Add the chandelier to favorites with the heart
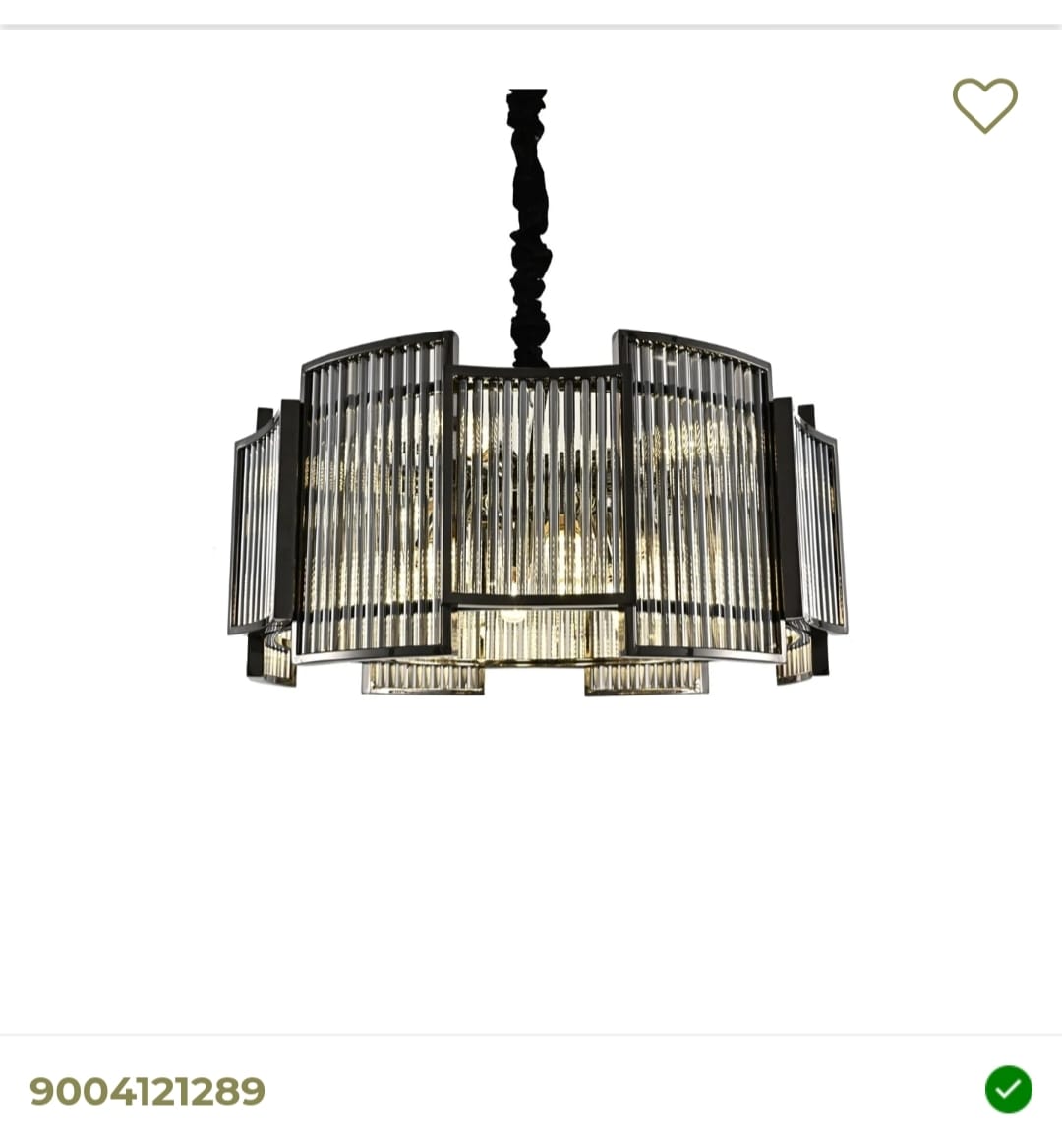Viewport: 1062px width, 1148px height. coord(984,104)
